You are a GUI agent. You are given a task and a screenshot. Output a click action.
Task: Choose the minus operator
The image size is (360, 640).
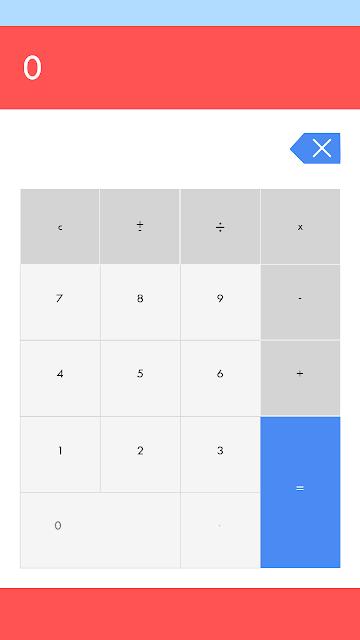click(300, 302)
